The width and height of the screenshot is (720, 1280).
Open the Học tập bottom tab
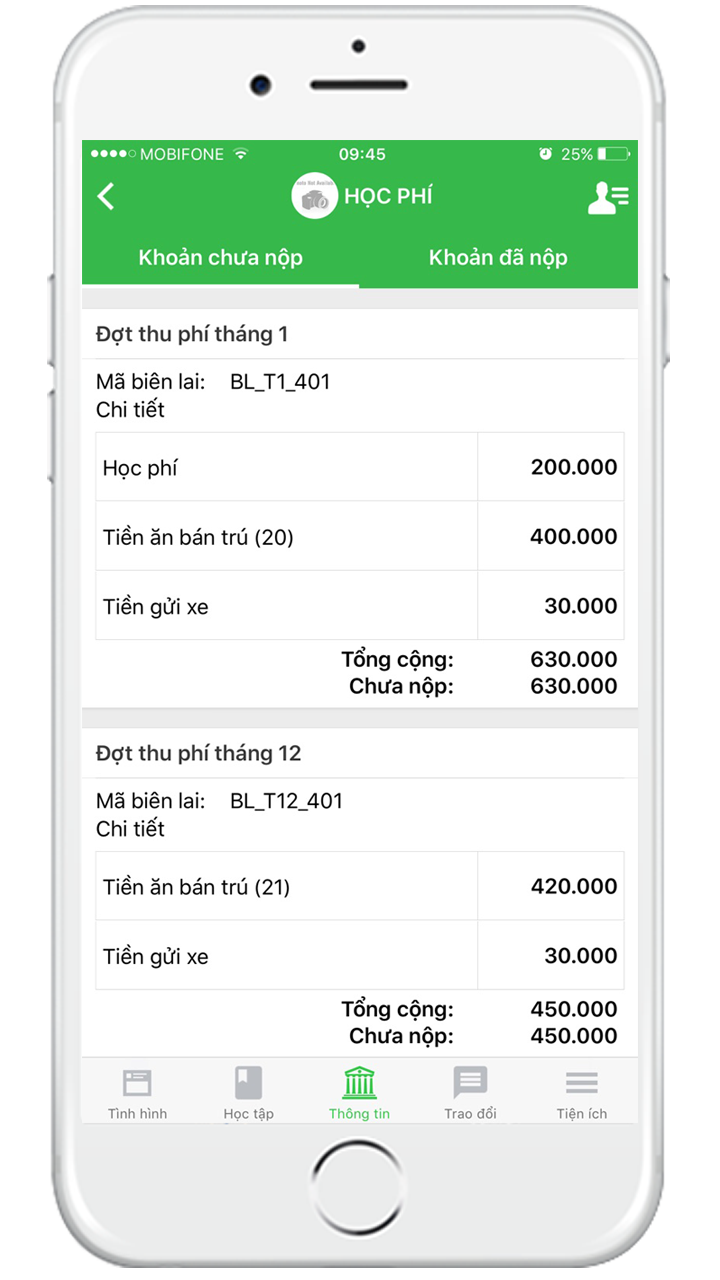[x=248, y=1093]
